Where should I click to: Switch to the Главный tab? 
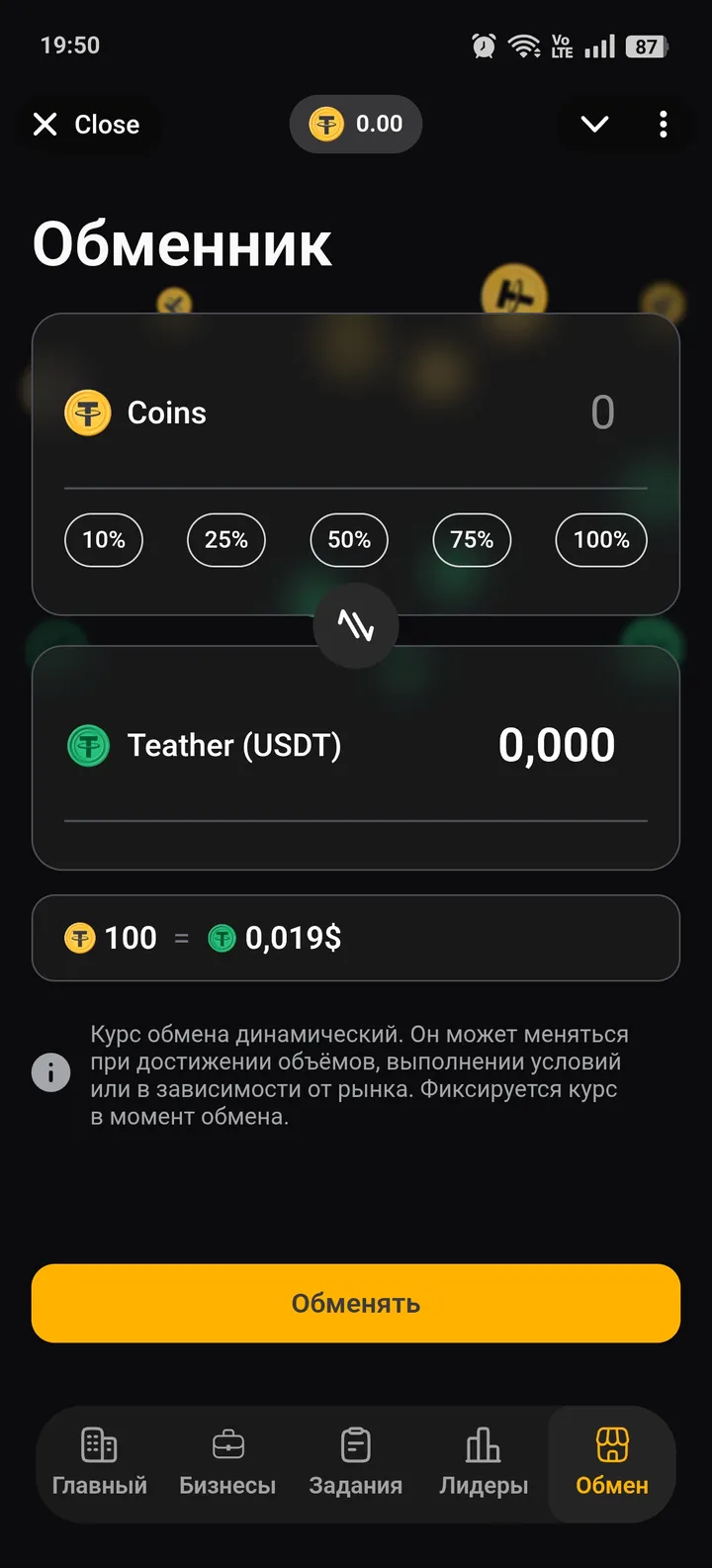point(99,1463)
